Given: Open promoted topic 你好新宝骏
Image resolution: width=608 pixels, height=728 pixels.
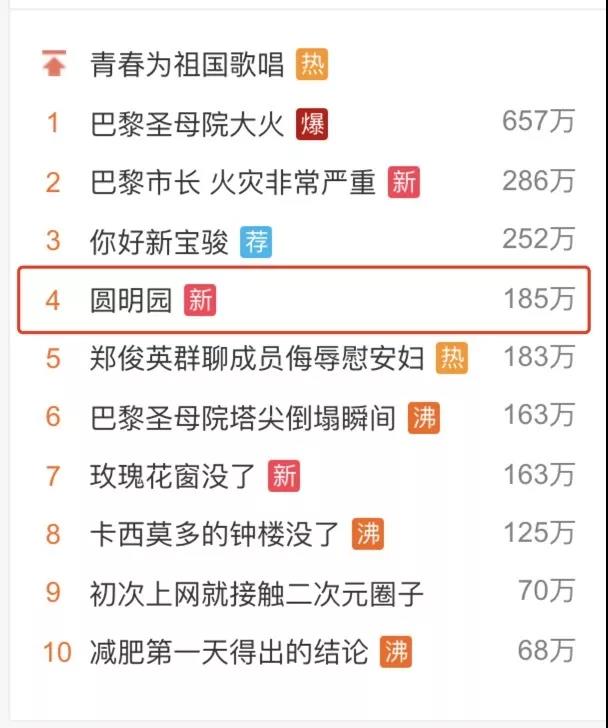Looking at the screenshot, I should pos(159,241).
